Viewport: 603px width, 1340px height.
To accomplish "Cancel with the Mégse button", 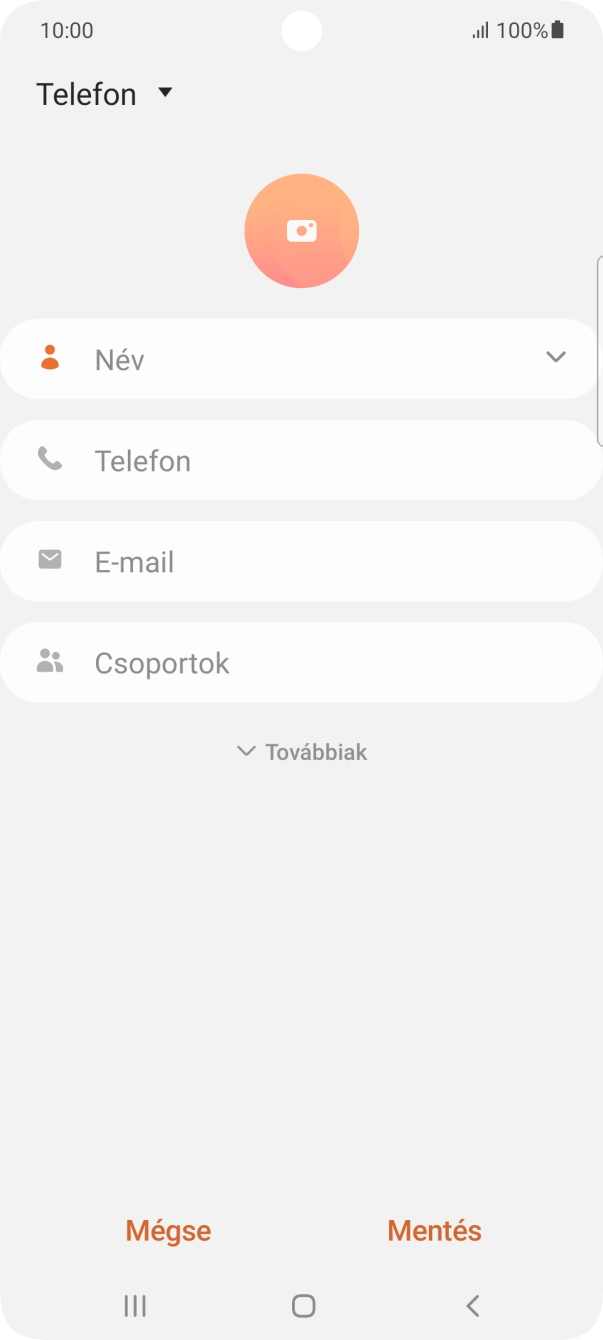I will [x=168, y=1230].
